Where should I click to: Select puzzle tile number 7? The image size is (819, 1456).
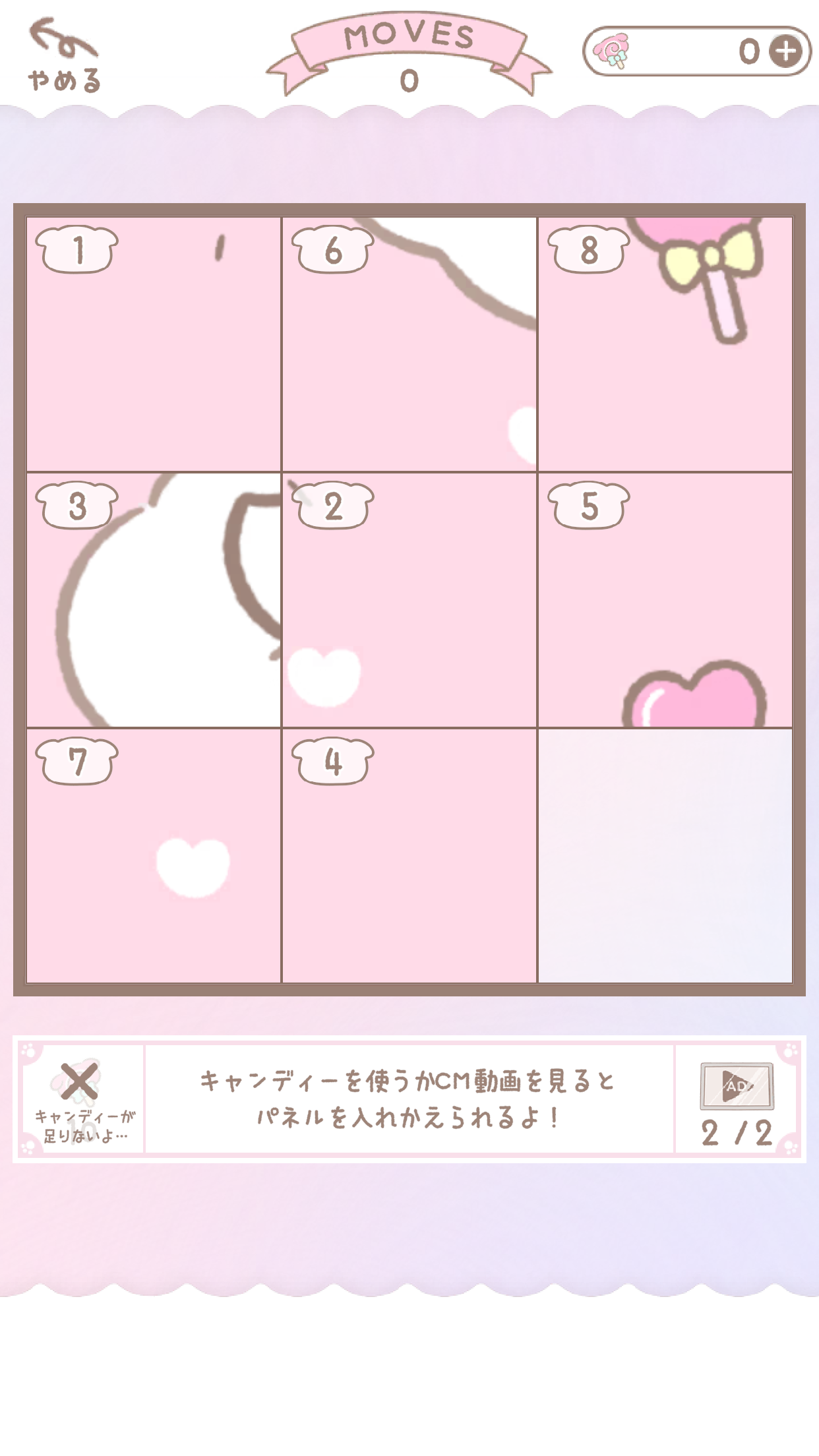(154, 856)
